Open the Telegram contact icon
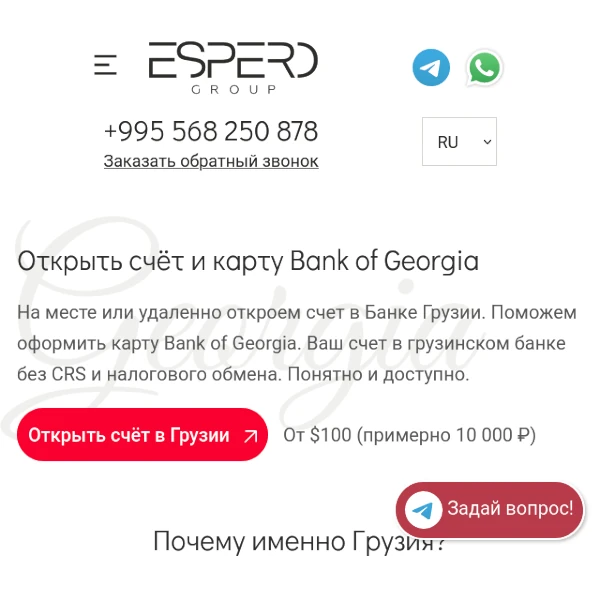The height and width of the screenshot is (600, 600). click(x=431, y=68)
